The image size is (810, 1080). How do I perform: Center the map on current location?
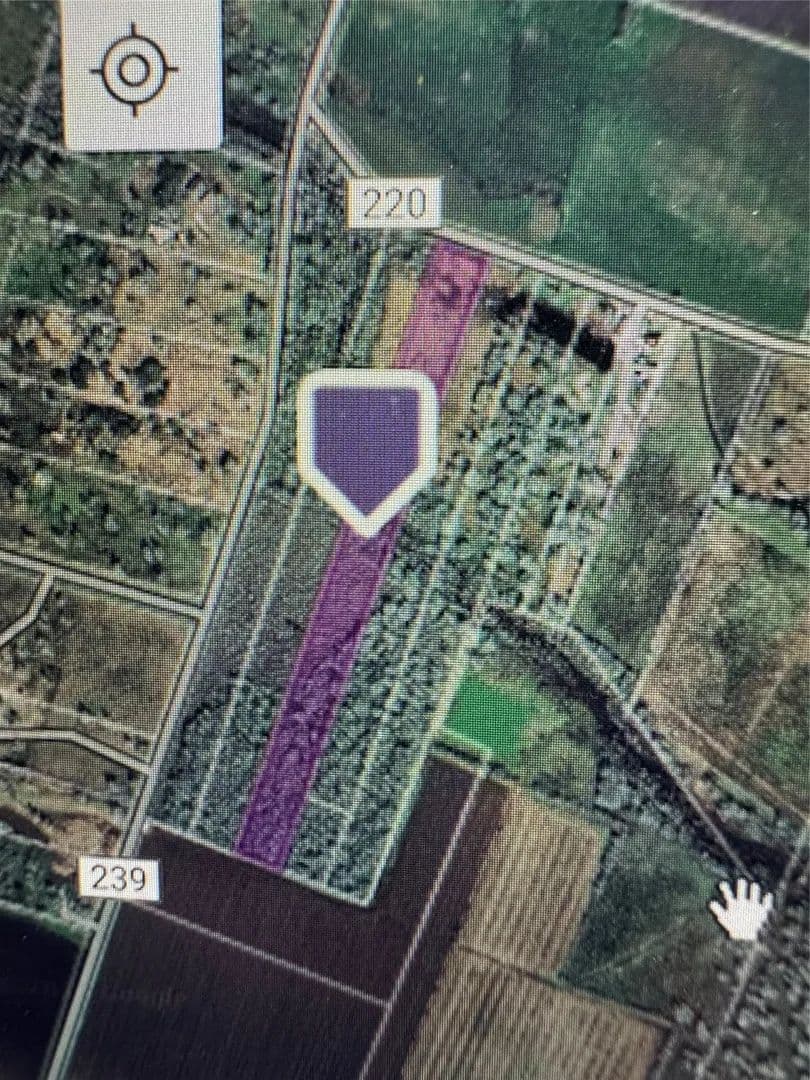(135, 70)
